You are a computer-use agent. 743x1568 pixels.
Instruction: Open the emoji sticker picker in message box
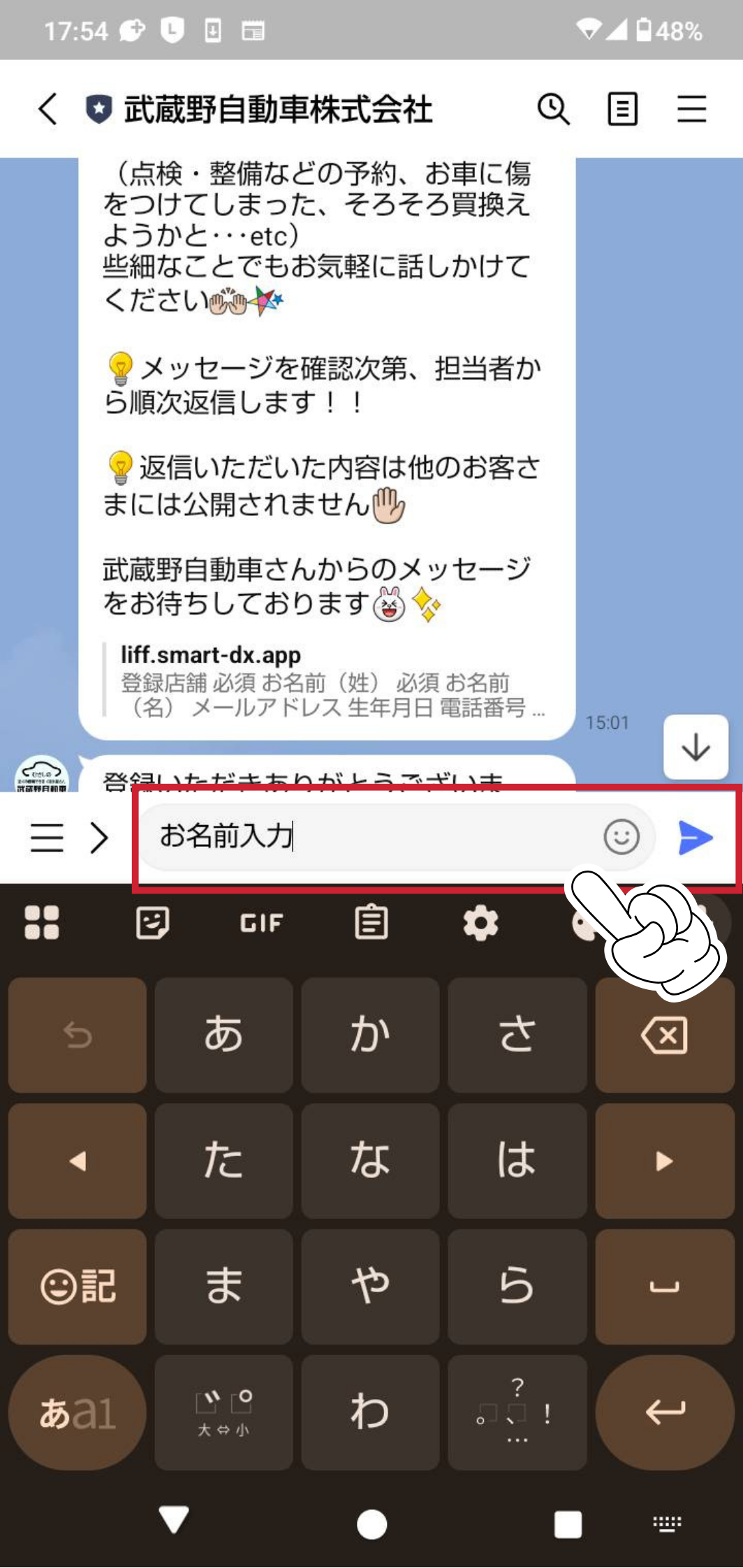point(621,836)
